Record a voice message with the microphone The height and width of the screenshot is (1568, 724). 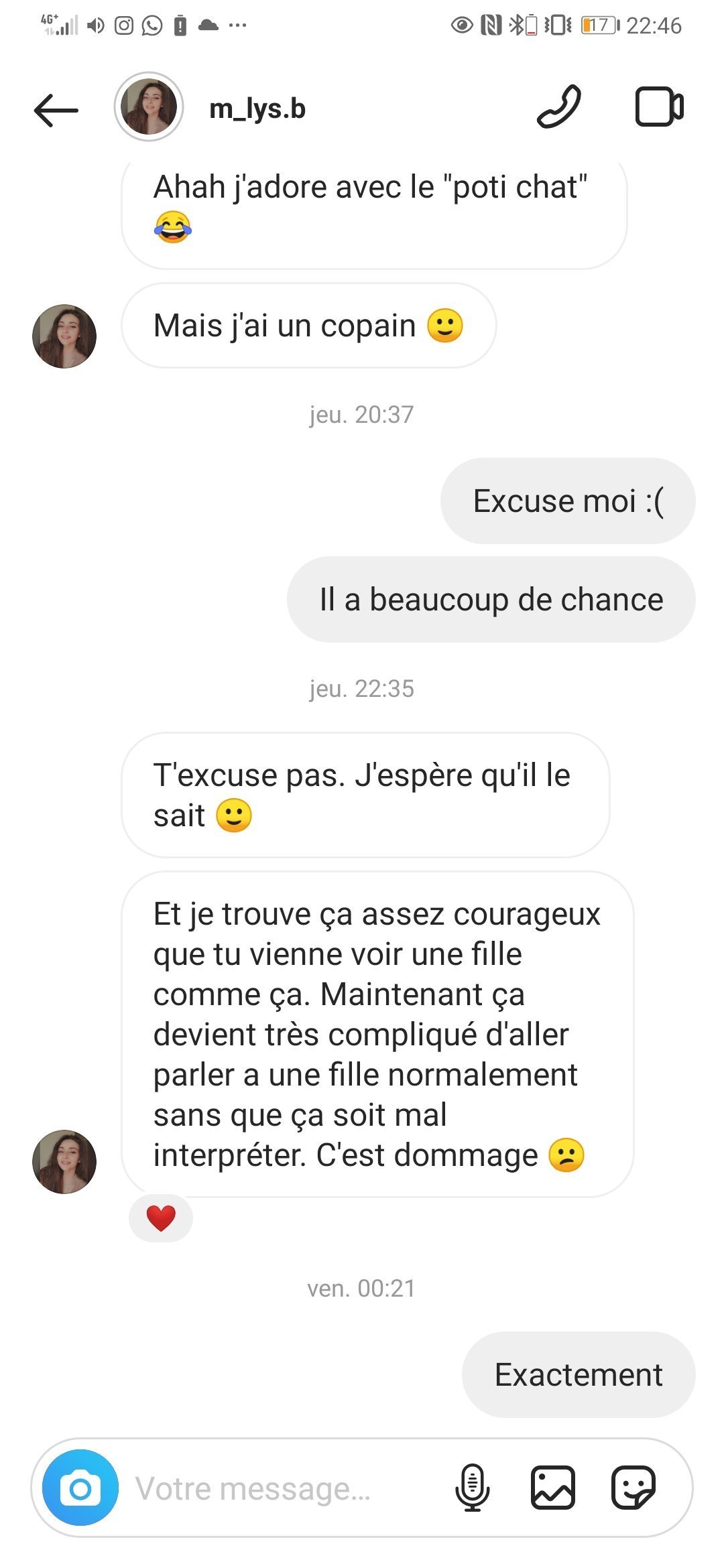(x=473, y=1488)
